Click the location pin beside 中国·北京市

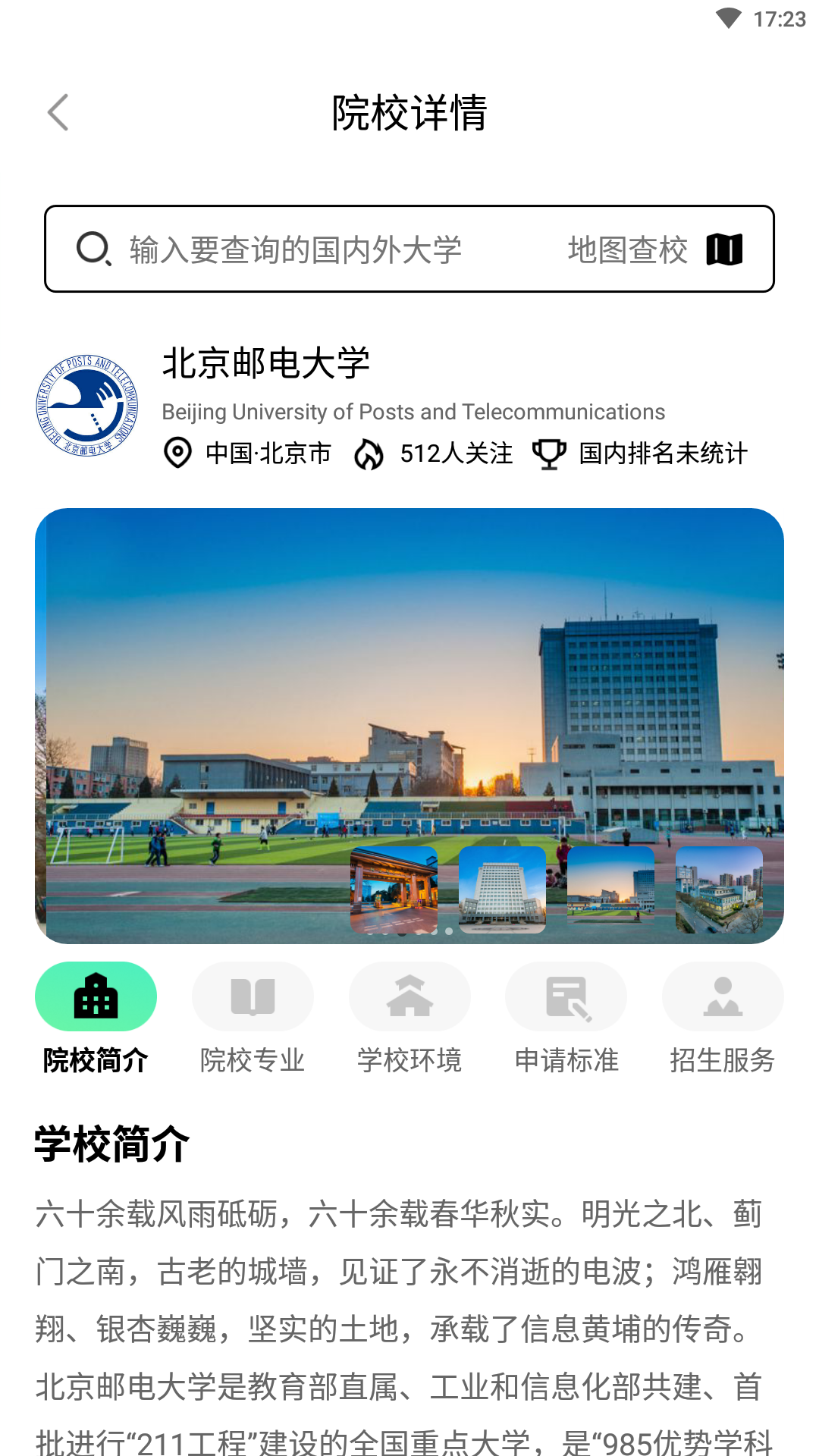click(177, 453)
